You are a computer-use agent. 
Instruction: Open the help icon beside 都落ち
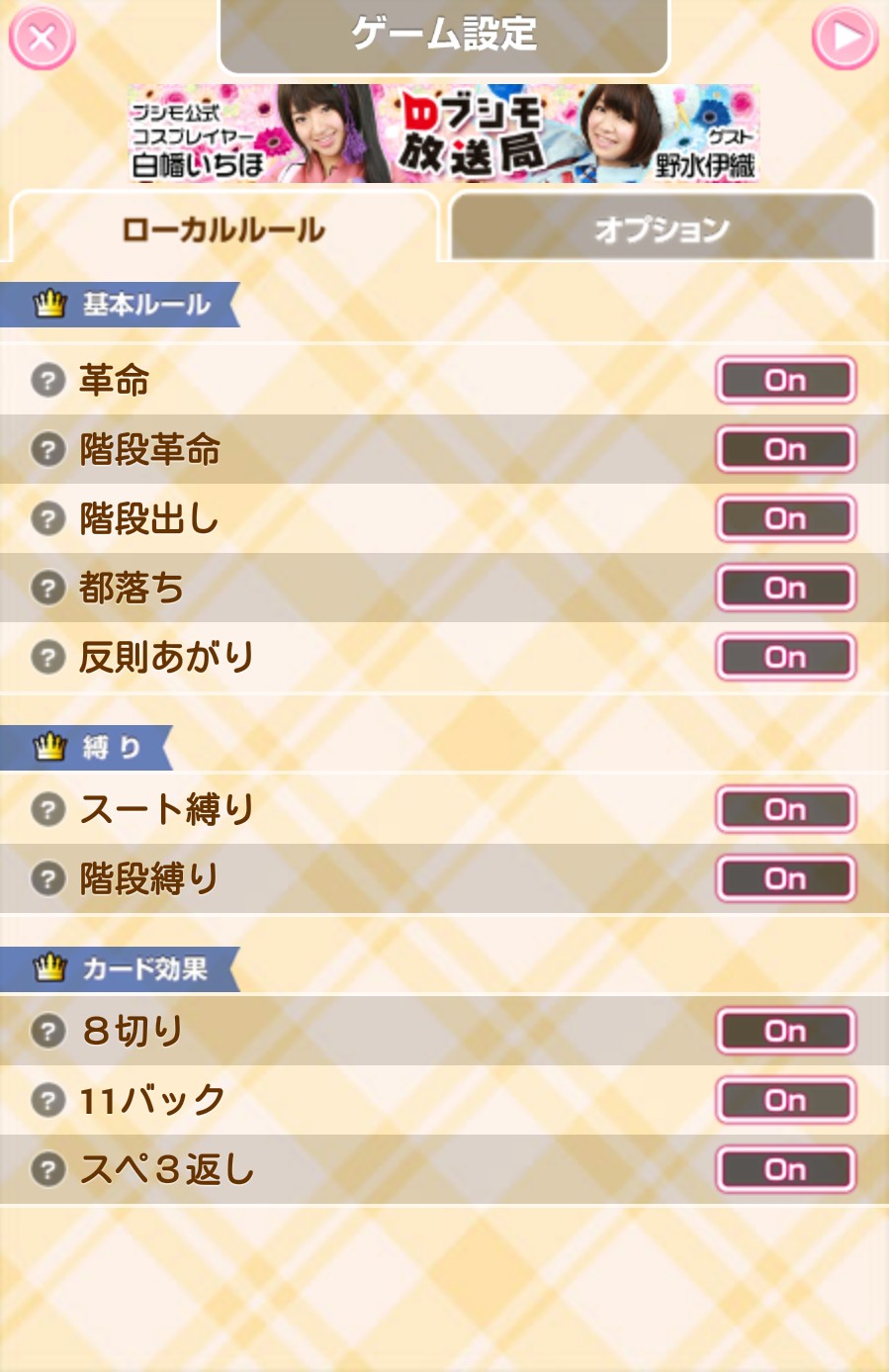47,588
